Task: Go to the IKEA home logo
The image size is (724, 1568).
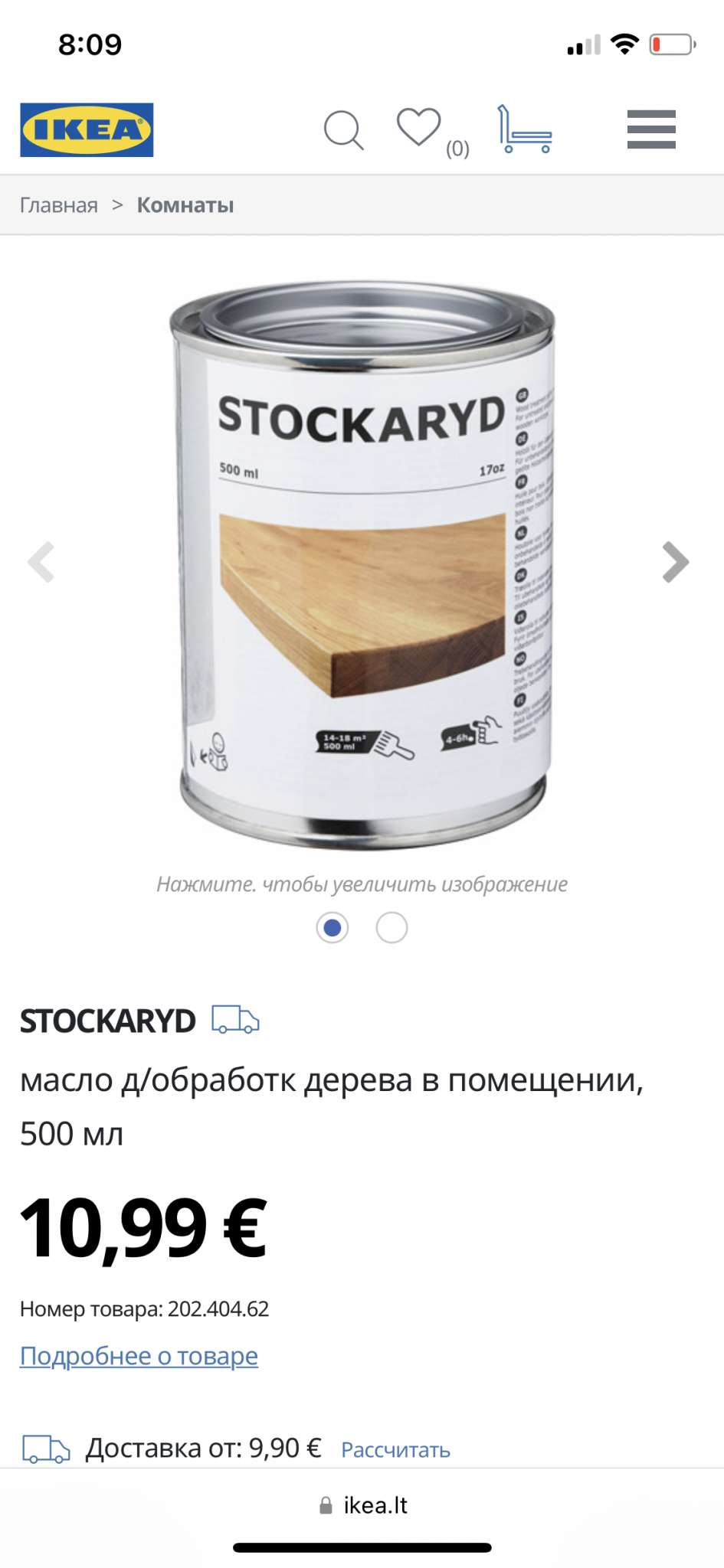Action: (87, 130)
